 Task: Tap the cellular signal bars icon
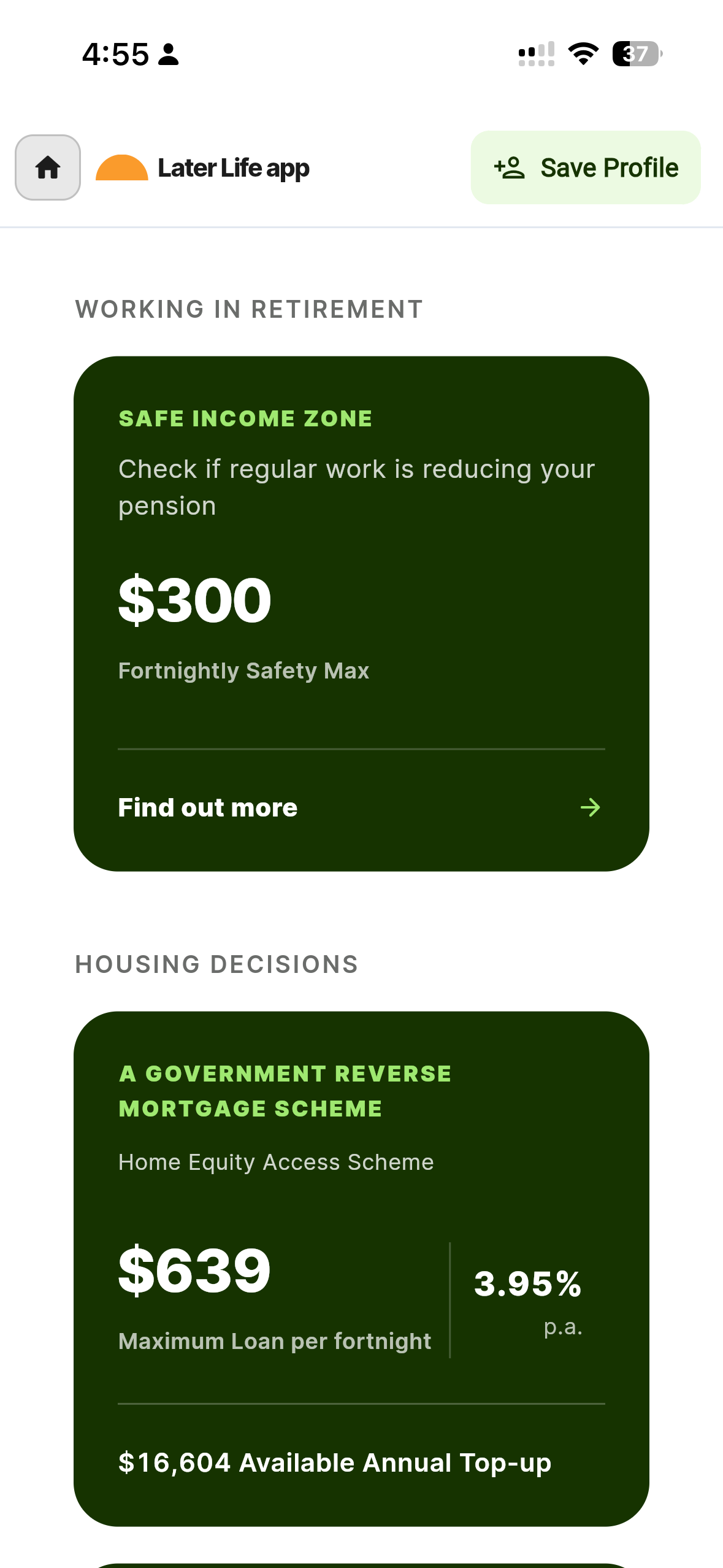(533, 55)
